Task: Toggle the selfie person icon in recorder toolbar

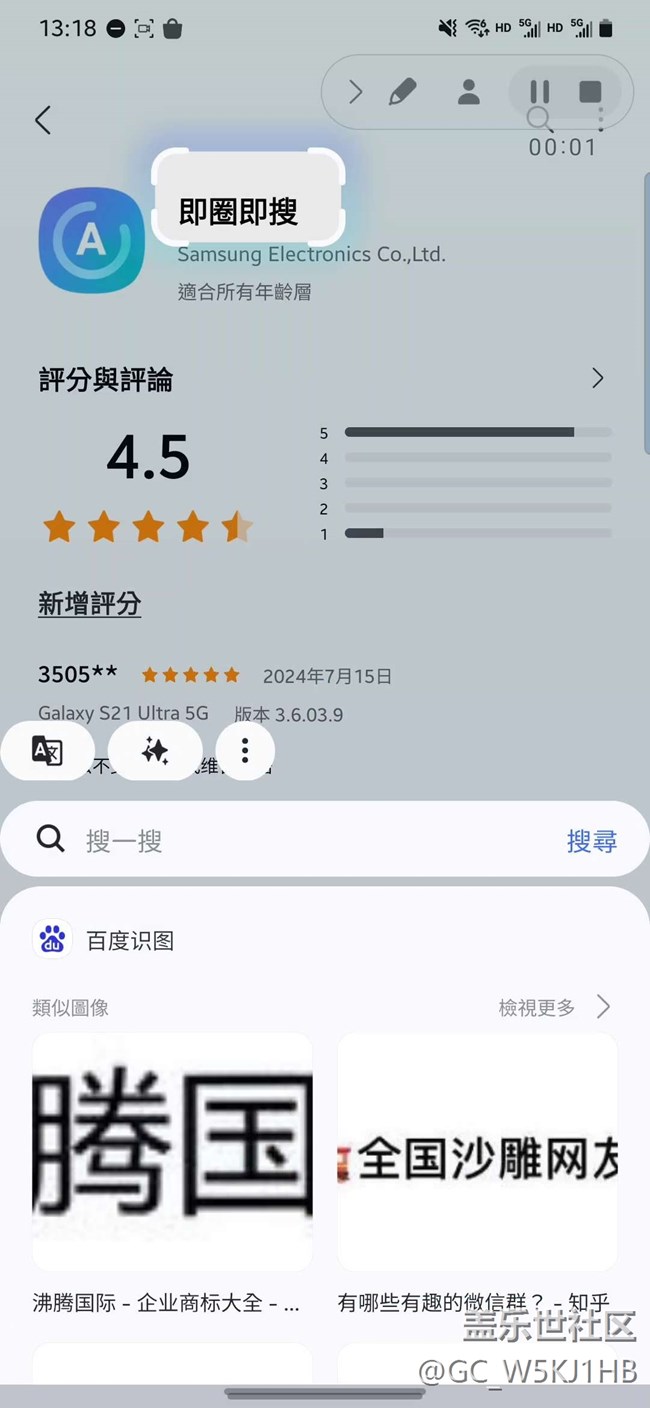Action: point(468,92)
